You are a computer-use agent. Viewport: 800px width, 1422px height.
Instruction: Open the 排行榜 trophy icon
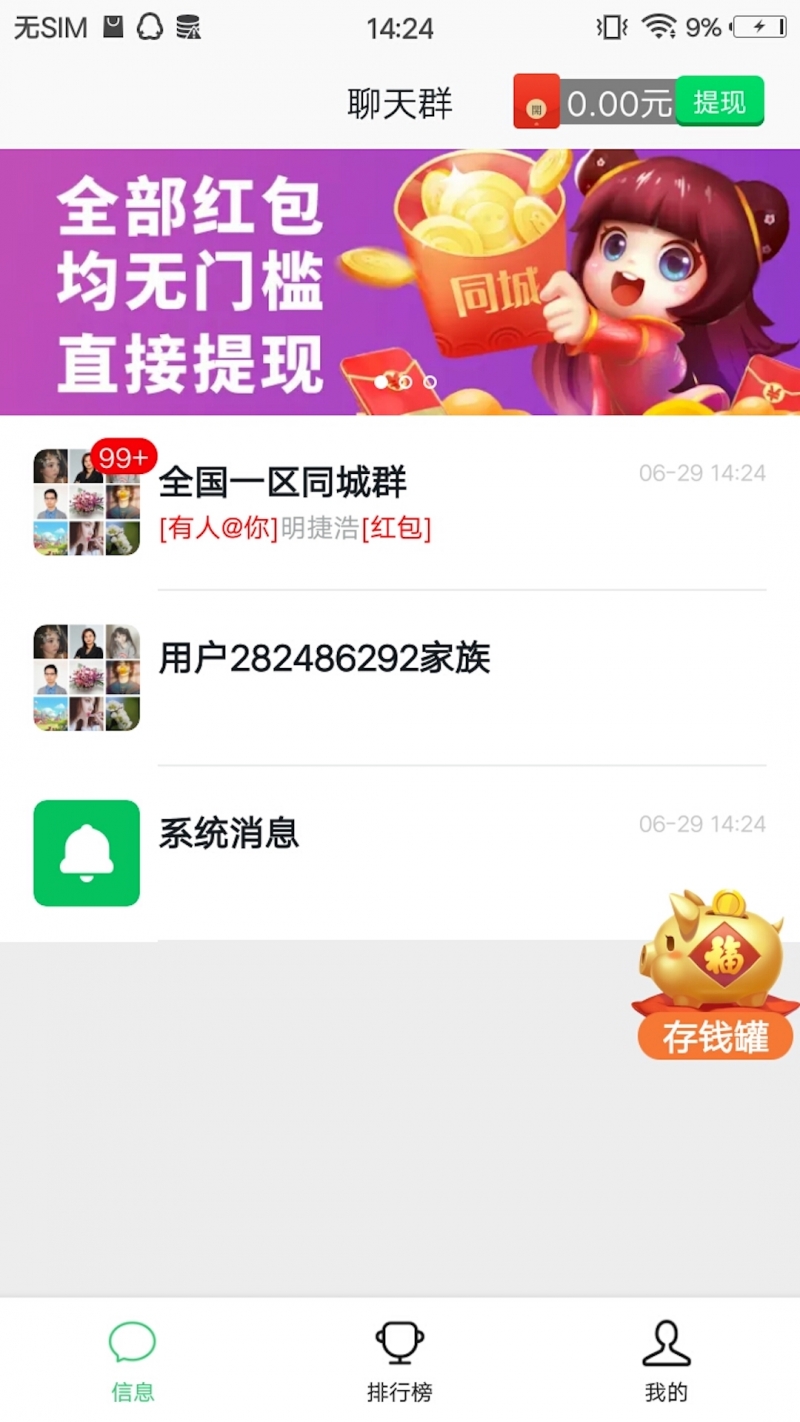tap(399, 1344)
